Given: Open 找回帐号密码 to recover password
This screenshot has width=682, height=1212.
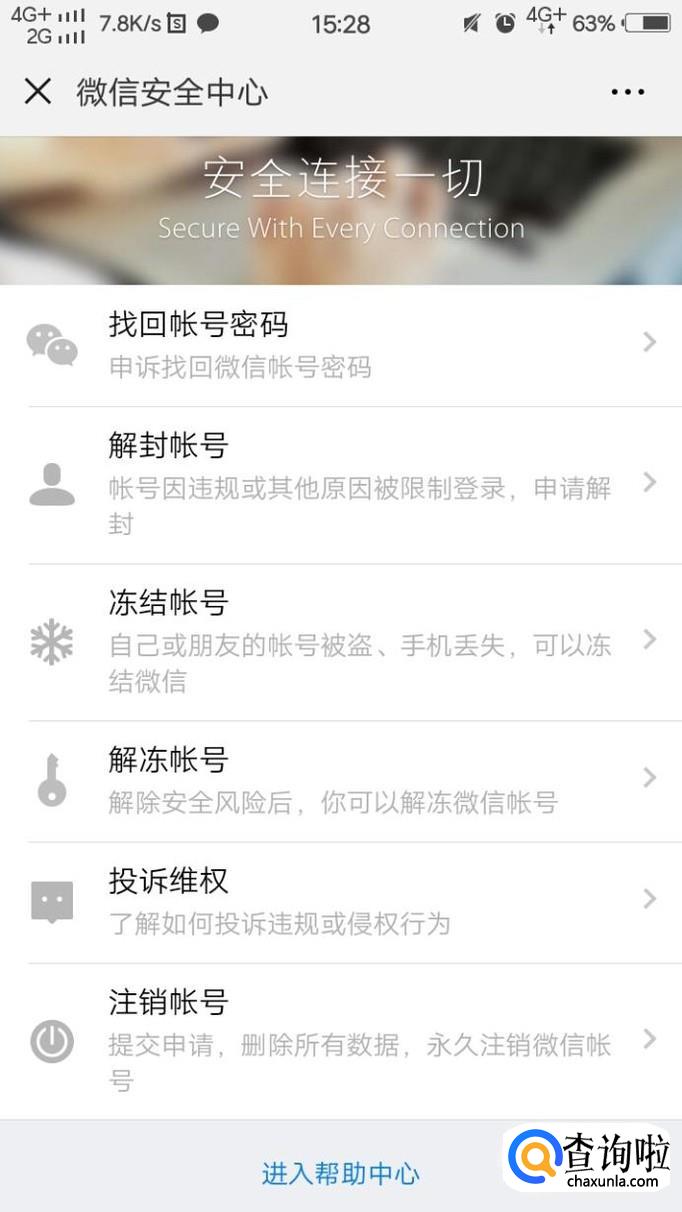Looking at the screenshot, I should [x=340, y=344].
